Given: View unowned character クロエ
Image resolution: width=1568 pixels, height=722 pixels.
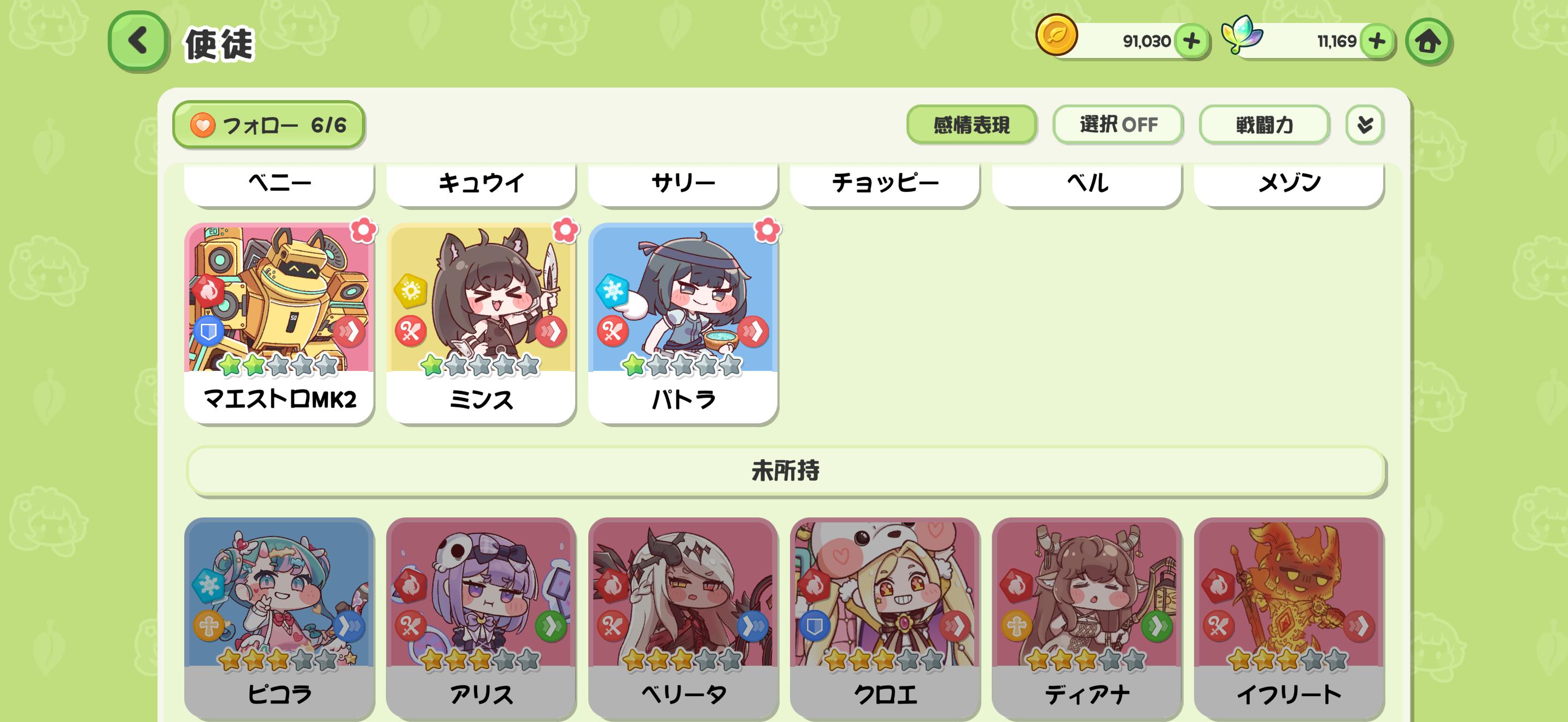Looking at the screenshot, I should tap(885, 618).
